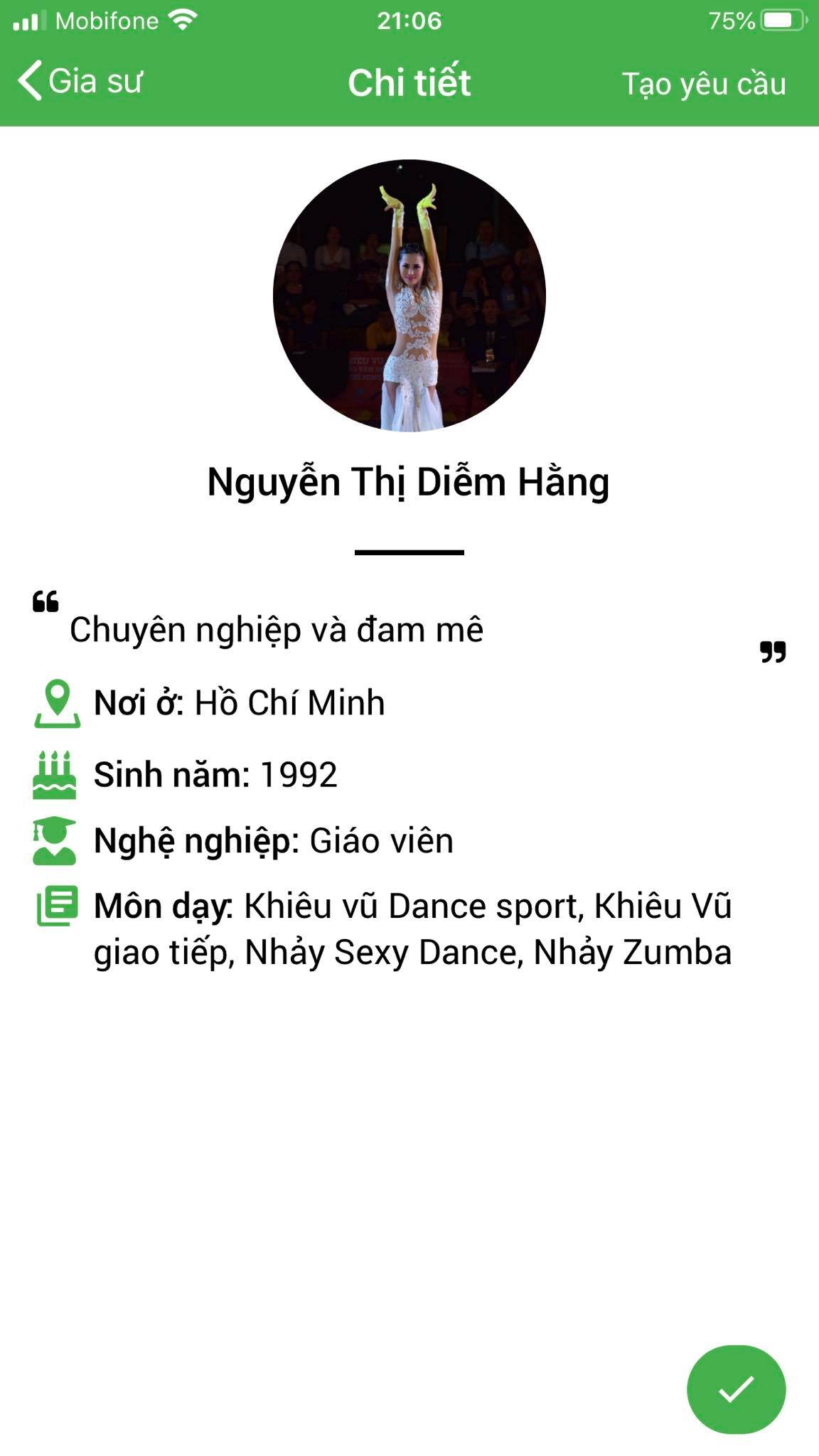Tap the clock showing 21:06 in status bar
The image size is (819, 1456).
tap(409, 20)
